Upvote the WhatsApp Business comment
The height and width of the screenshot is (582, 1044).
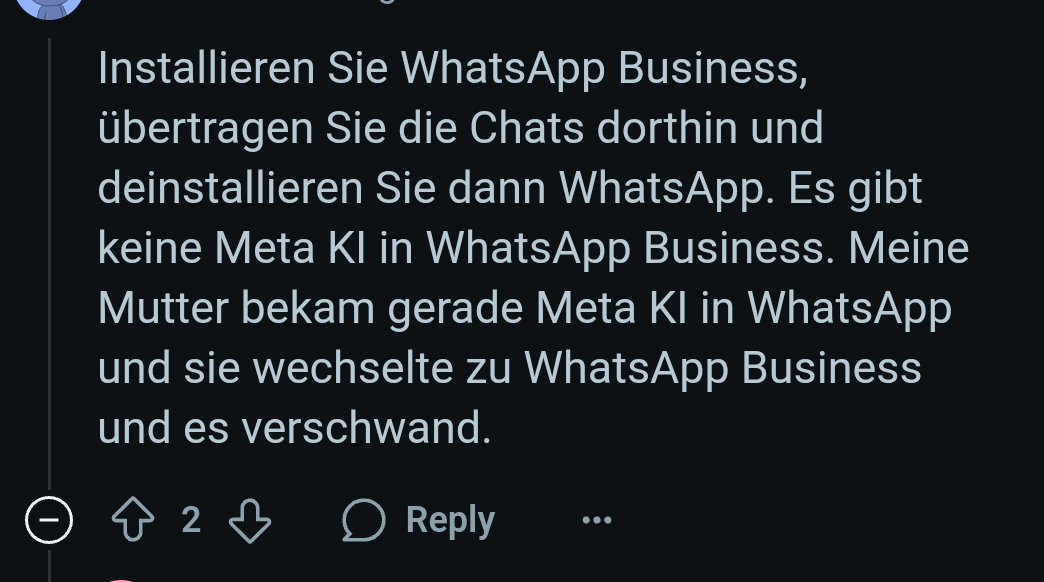pos(132,521)
